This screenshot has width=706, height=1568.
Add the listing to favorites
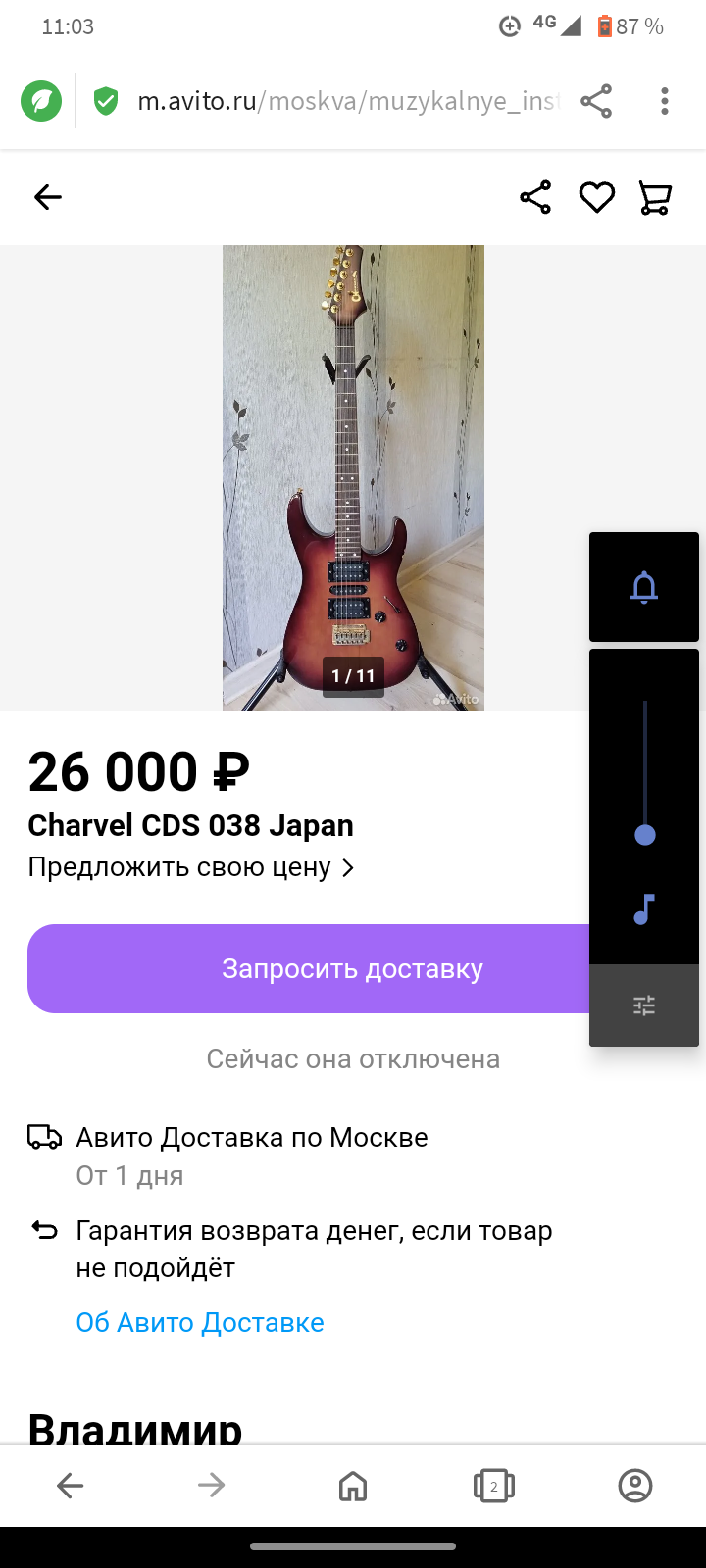pos(596,197)
